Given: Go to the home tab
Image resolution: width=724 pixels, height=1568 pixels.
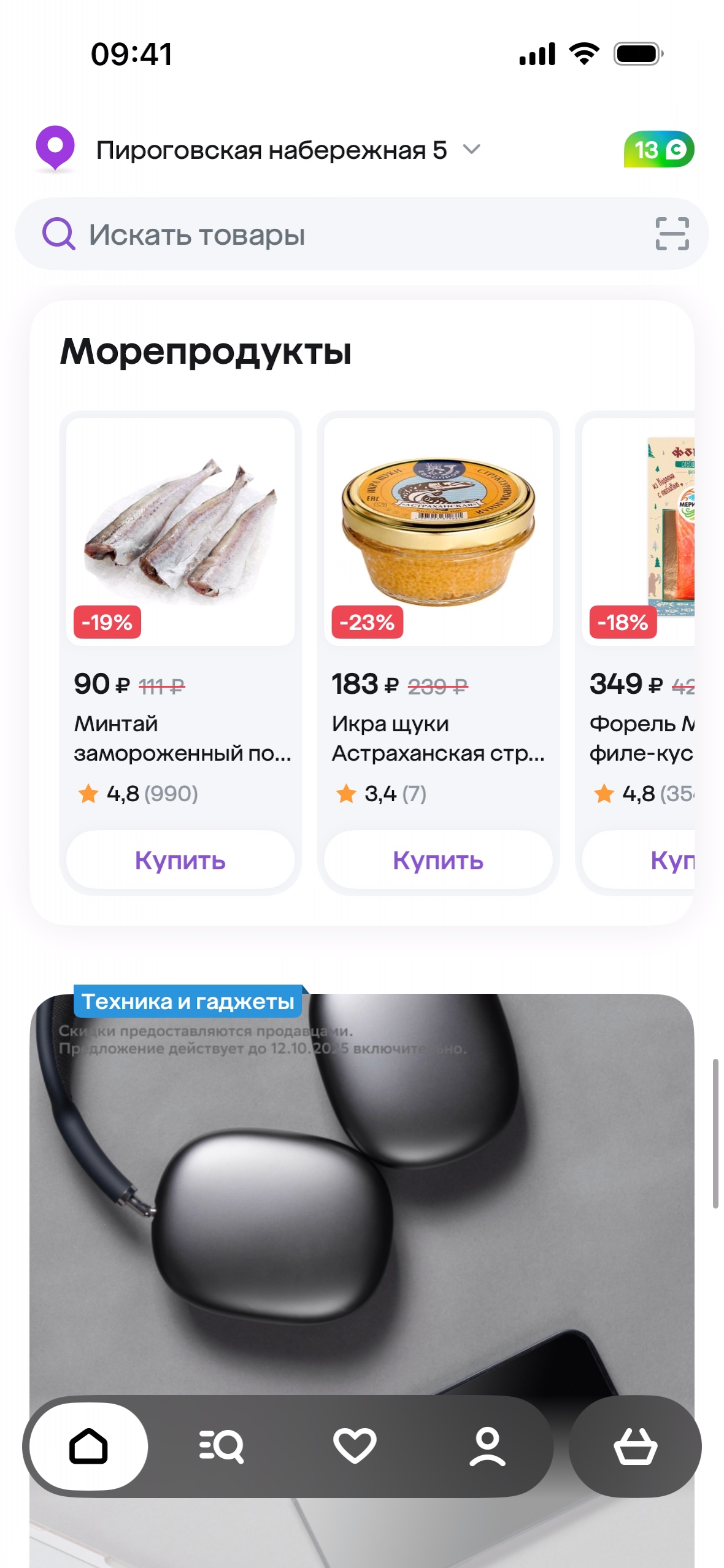Looking at the screenshot, I should [88, 1447].
